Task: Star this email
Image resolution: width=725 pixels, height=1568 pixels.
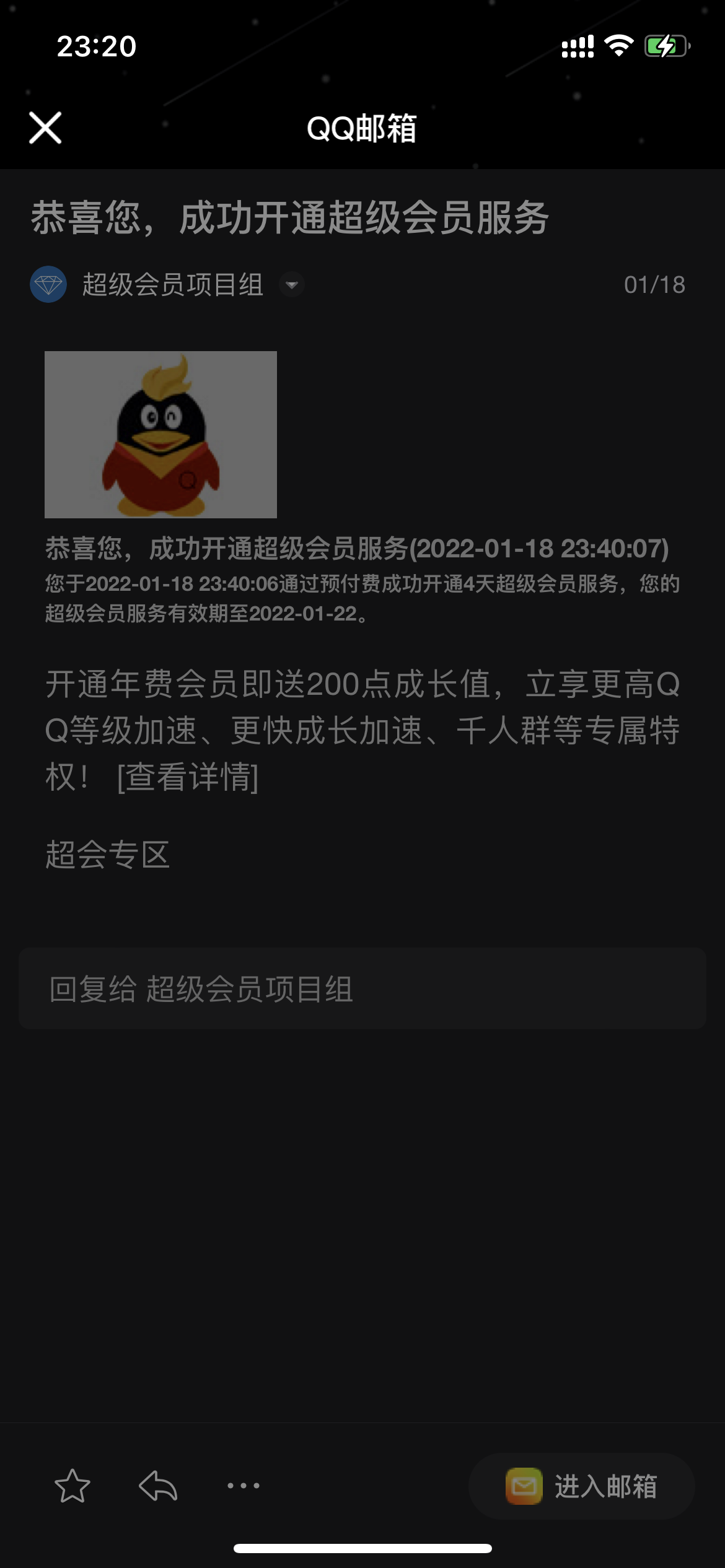Action: click(72, 1486)
